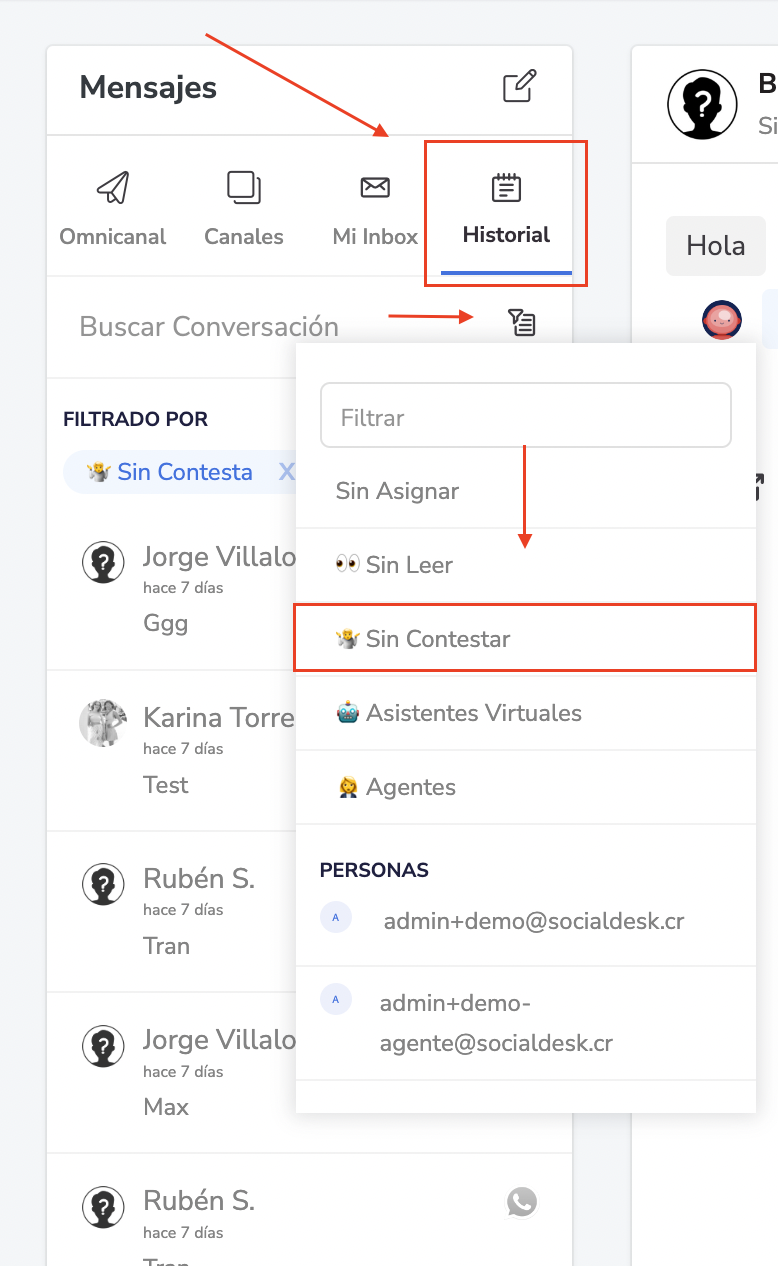The image size is (778, 1266).
Task: Switch to the Canales tab
Action: (244, 208)
